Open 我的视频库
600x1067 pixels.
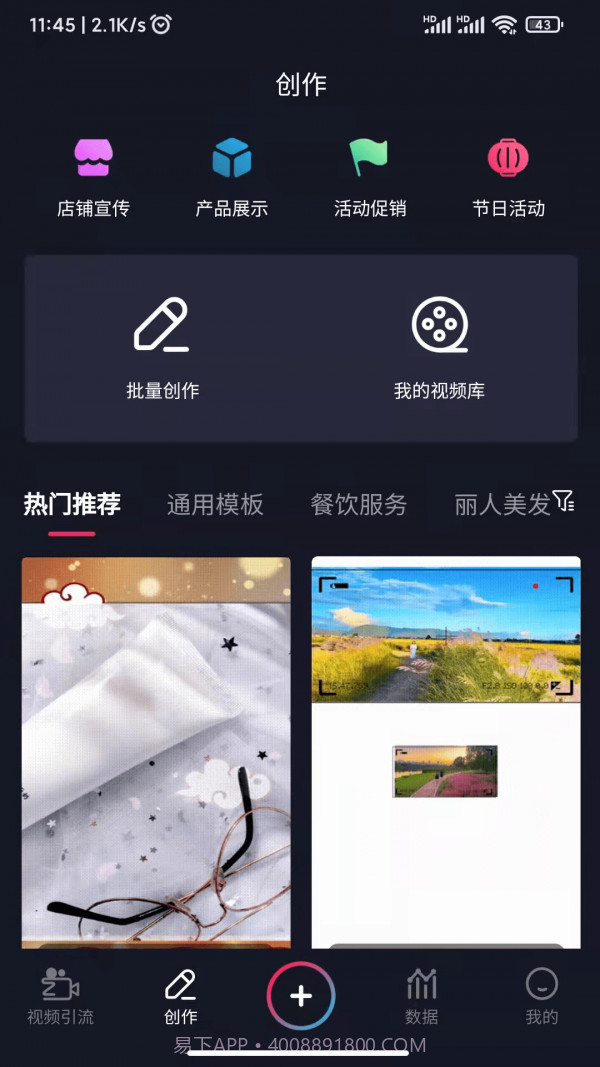coord(439,347)
